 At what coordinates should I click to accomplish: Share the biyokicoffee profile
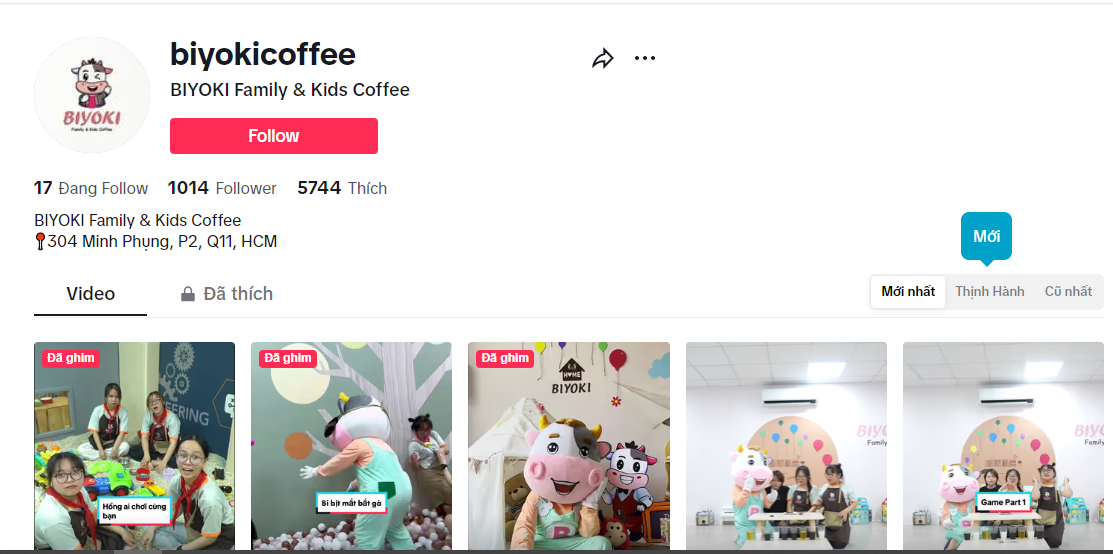(602, 59)
